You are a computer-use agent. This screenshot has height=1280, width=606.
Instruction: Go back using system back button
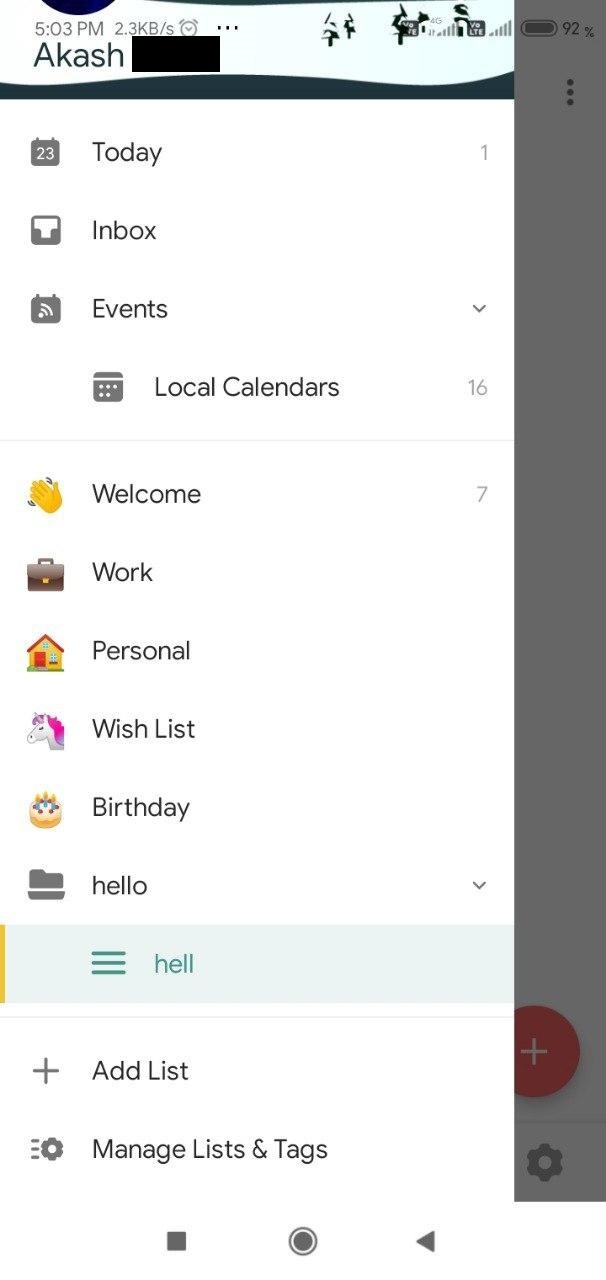[x=425, y=1241]
